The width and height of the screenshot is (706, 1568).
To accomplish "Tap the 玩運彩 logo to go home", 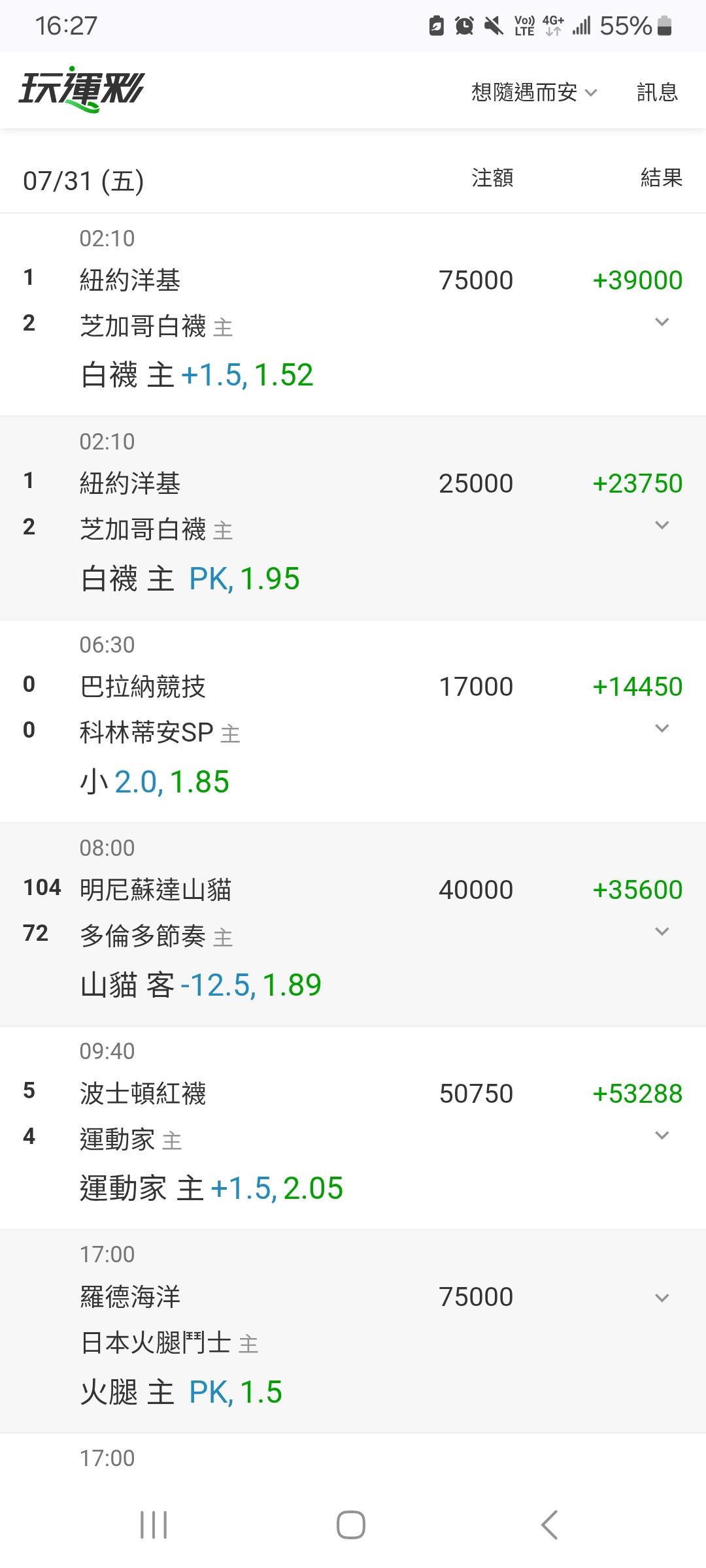I will pyautogui.click(x=81, y=90).
